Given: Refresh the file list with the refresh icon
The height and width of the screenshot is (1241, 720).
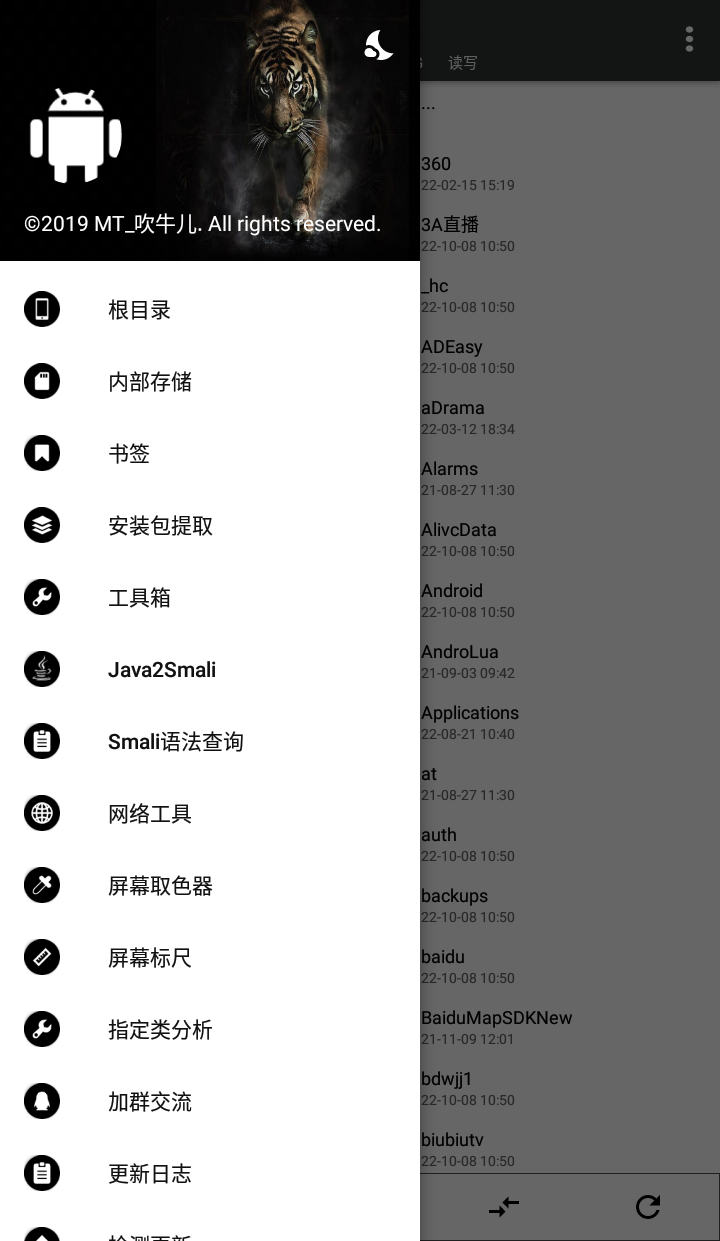Looking at the screenshot, I should coord(649,1207).
